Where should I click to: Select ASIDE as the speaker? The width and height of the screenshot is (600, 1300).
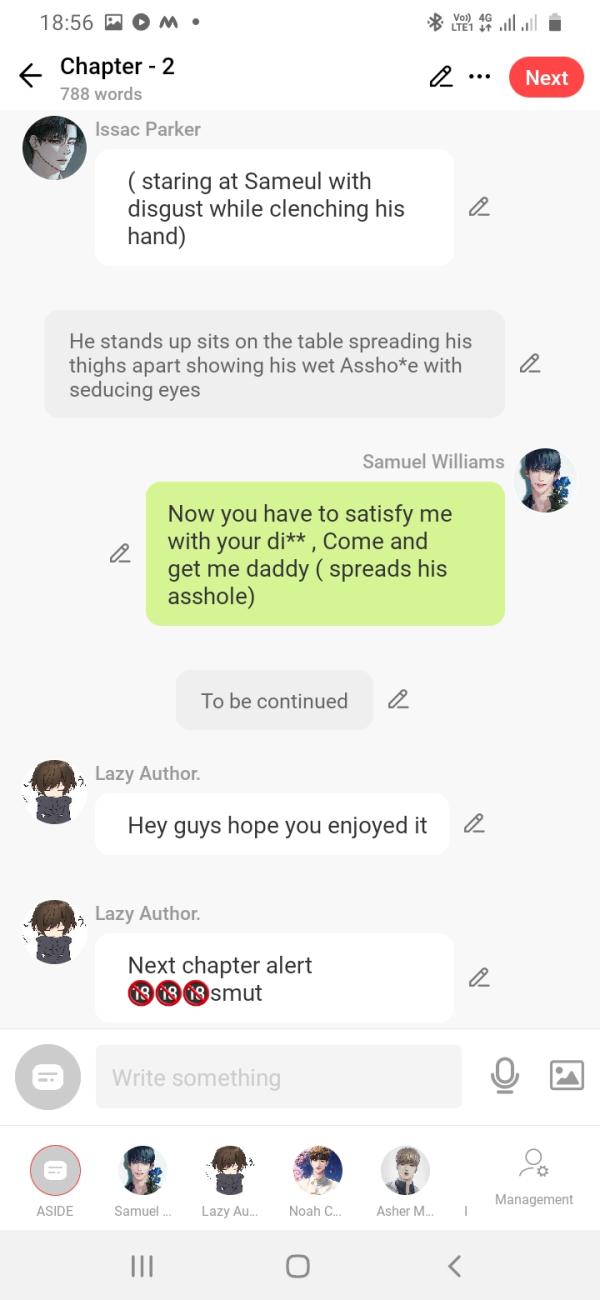(x=55, y=1171)
